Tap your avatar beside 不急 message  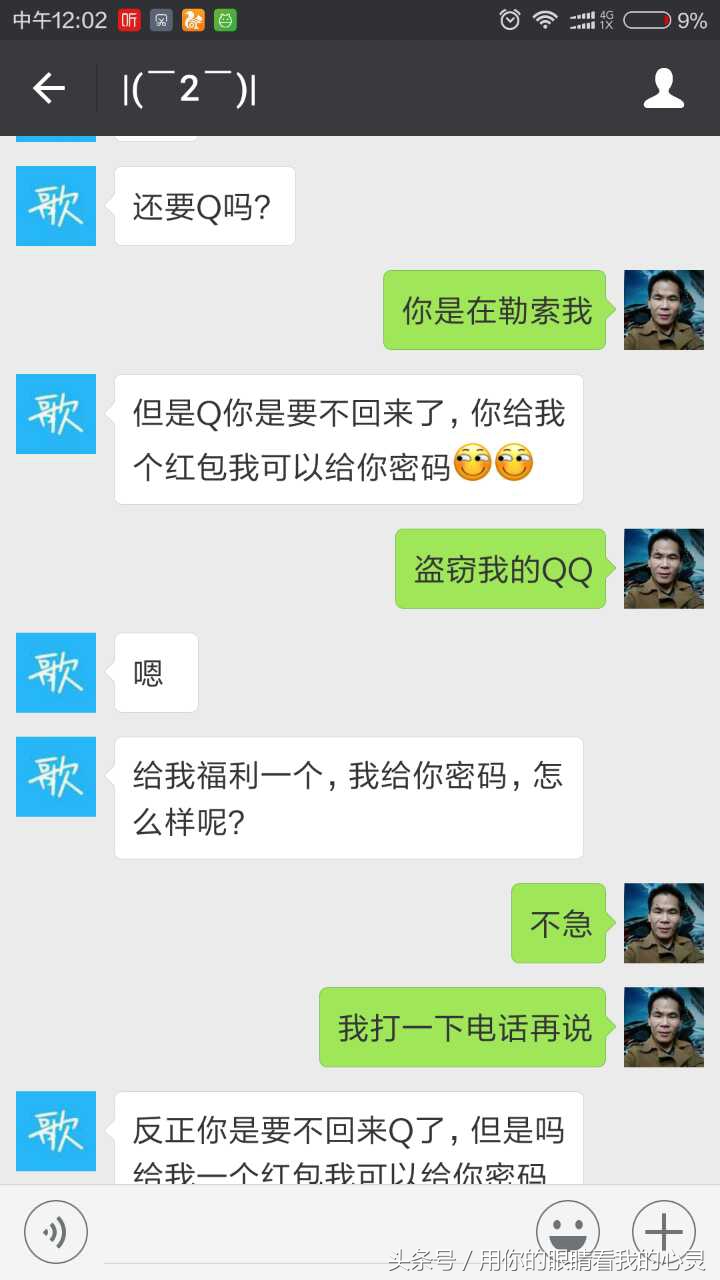pos(663,923)
